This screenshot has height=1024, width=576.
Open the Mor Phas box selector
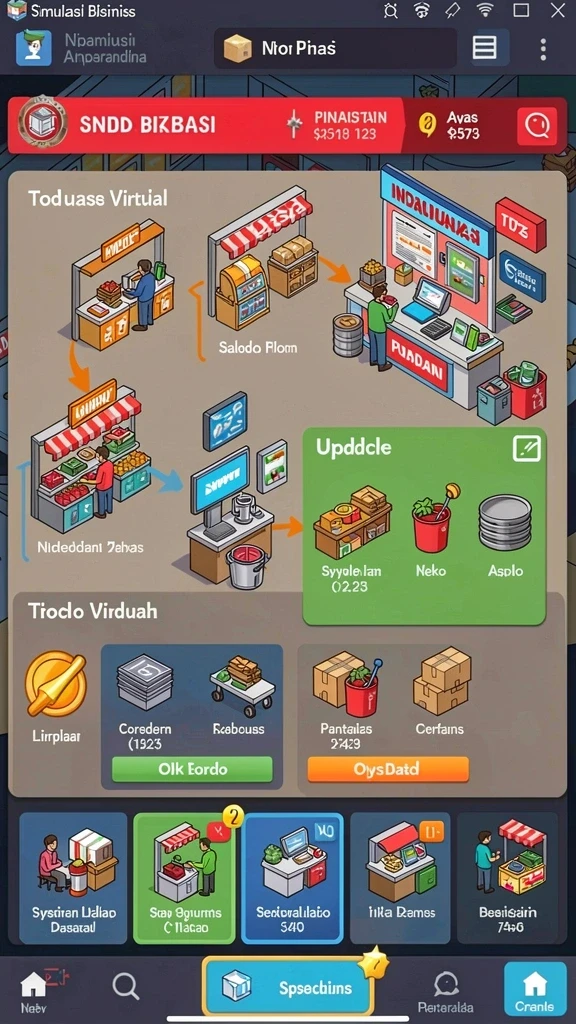[x=335, y=48]
